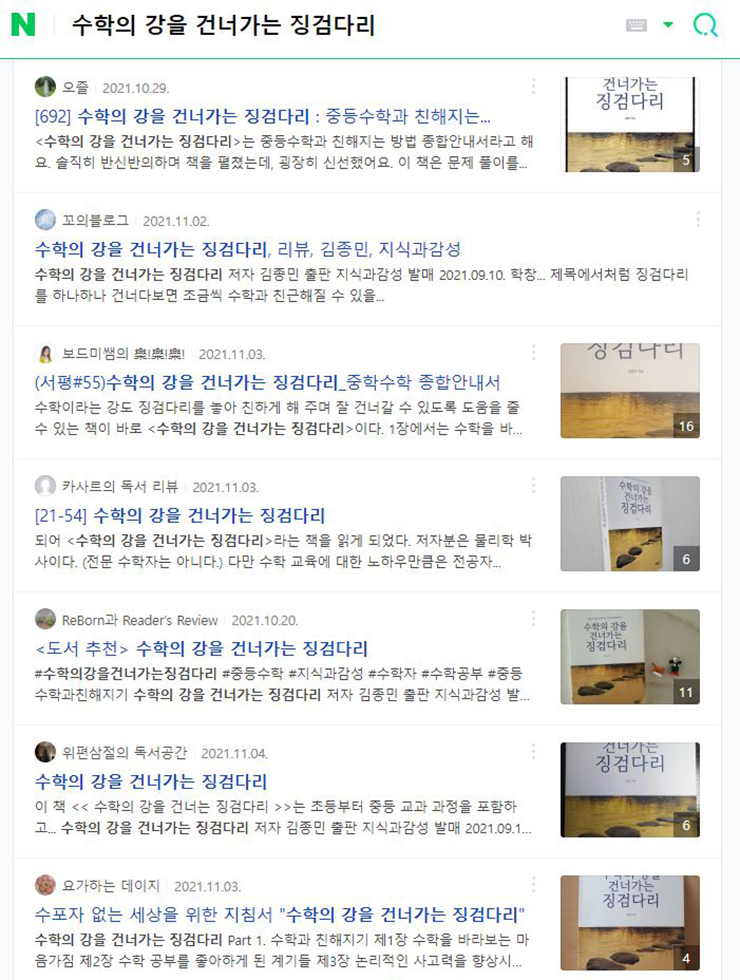This screenshot has width=740, height=980.
Task: Tap the Naver N logo
Action: [x=23, y=26]
